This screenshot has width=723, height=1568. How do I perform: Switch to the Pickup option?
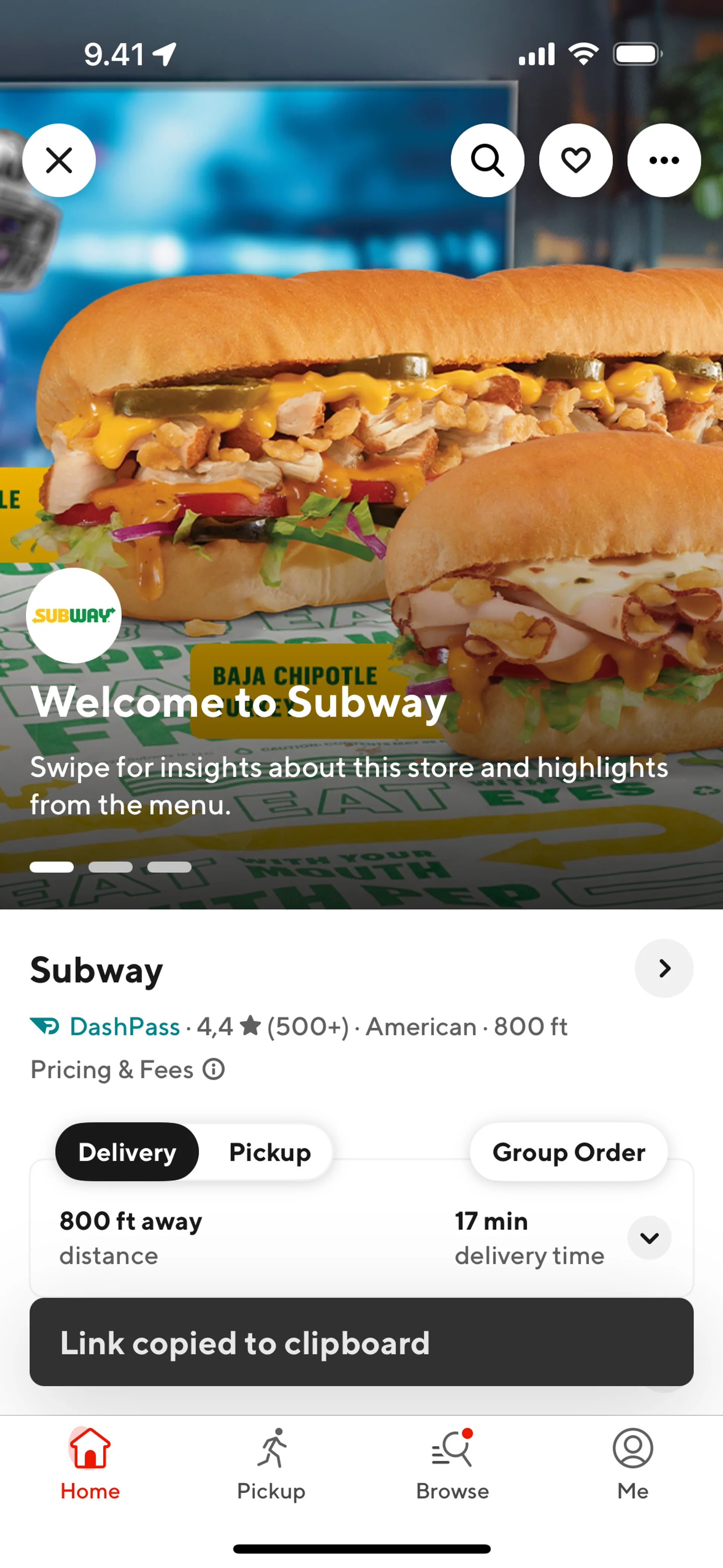pyautogui.click(x=270, y=1152)
